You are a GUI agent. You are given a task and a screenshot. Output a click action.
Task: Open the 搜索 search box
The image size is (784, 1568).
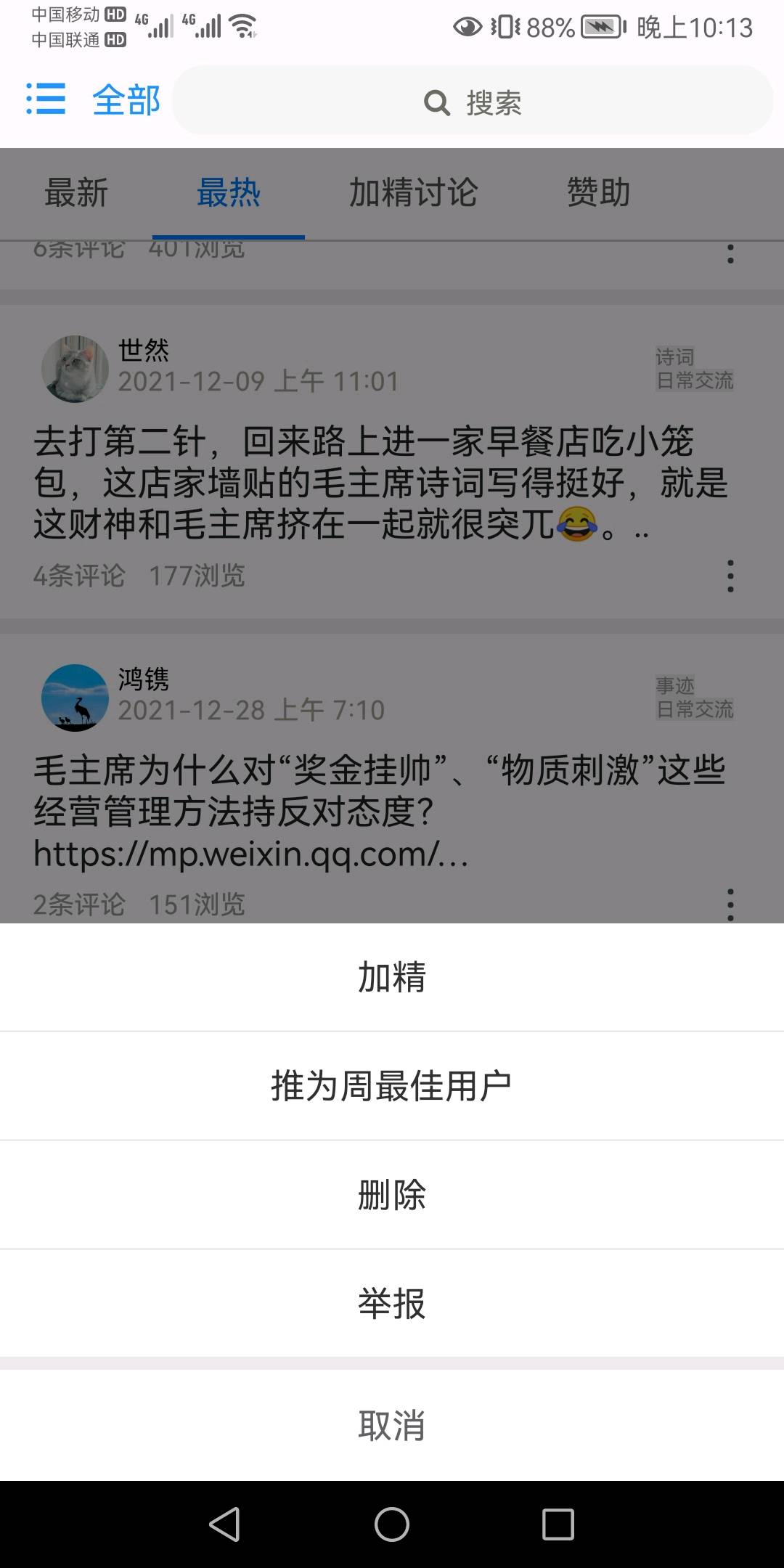[473, 102]
